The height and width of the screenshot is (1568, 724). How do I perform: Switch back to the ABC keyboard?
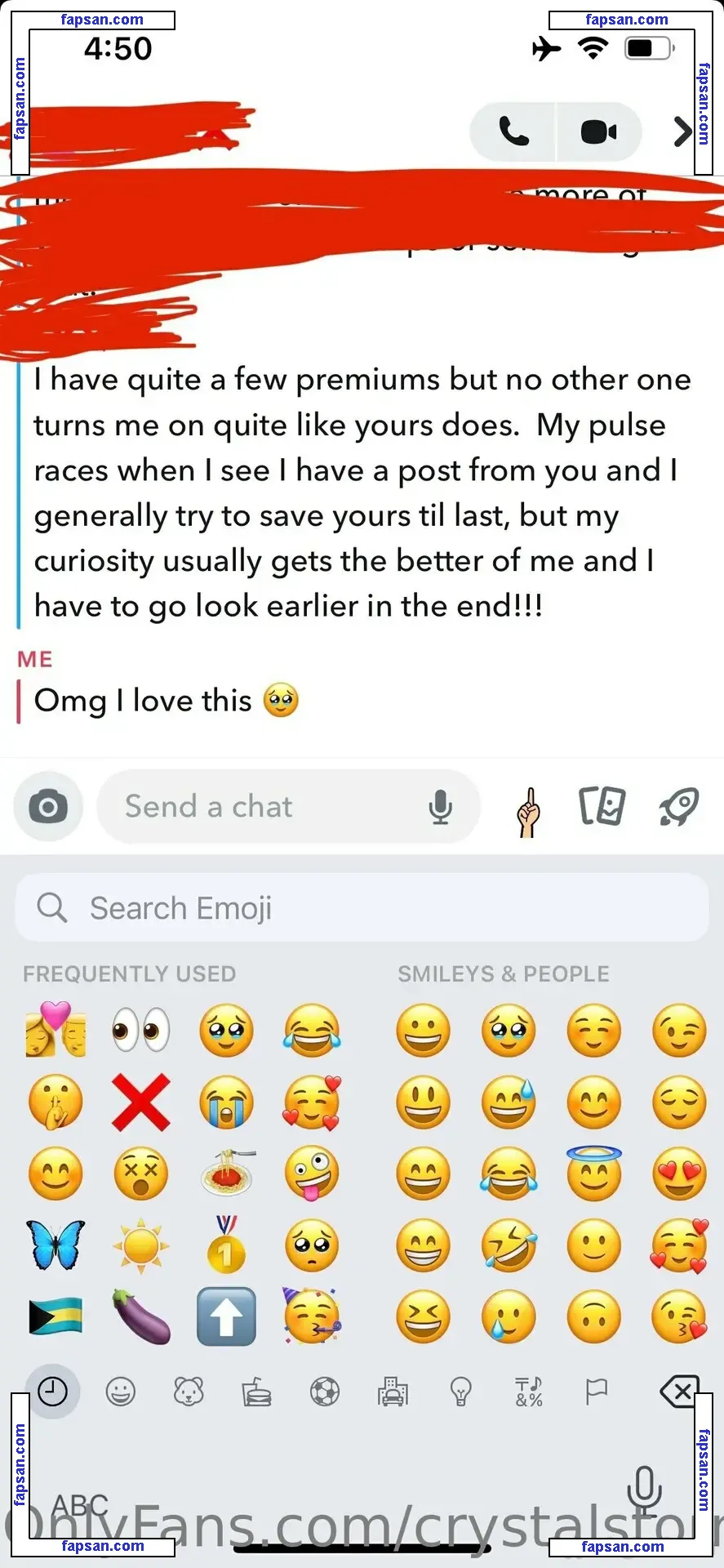(x=80, y=1504)
